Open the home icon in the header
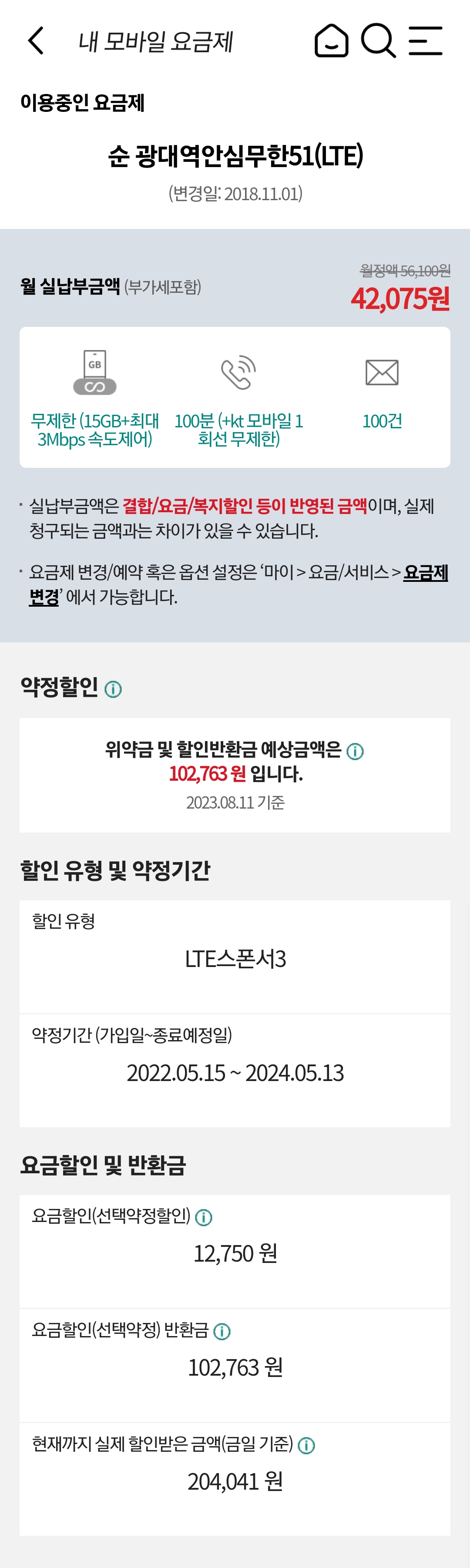The height and width of the screenshot is (1568, 470). point(331,41)
